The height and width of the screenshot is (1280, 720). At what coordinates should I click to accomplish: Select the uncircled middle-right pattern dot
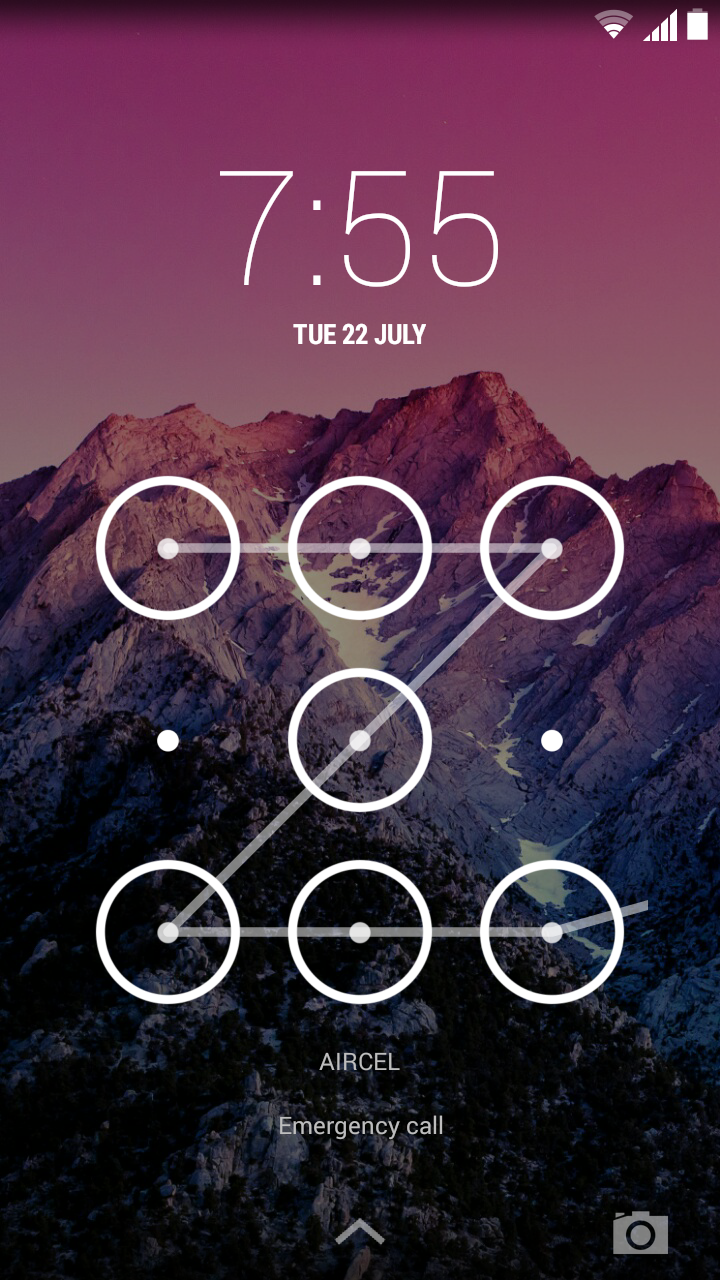point(552,740)
